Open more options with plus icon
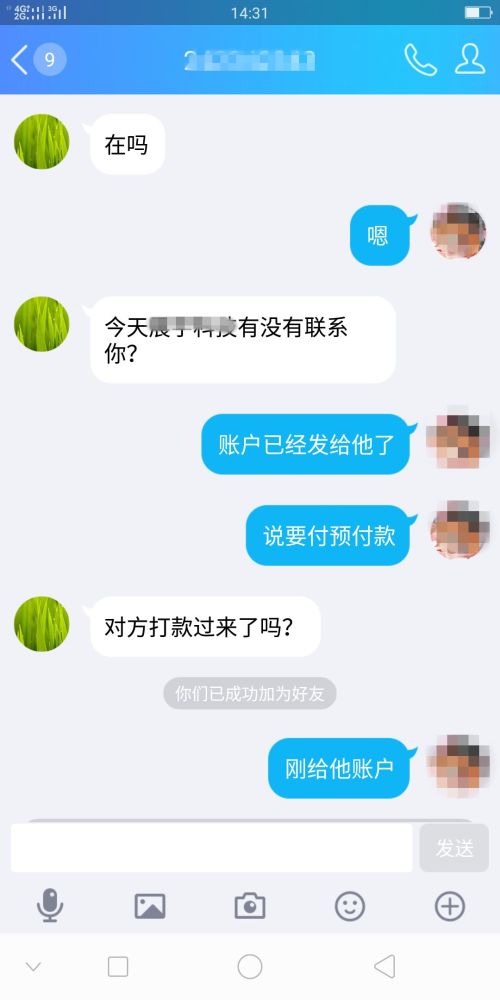The width and height of the screenshot is (500, 1000). pos(450,906)
